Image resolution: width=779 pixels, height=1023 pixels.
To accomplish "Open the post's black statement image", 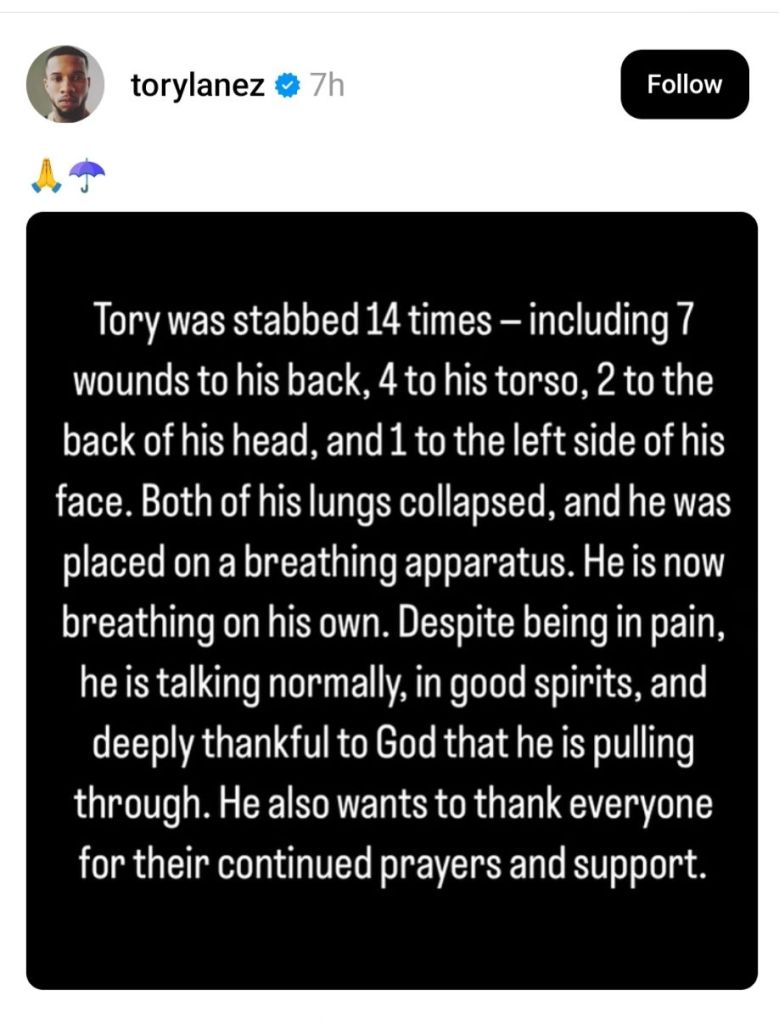I will (x=391, y=600).
